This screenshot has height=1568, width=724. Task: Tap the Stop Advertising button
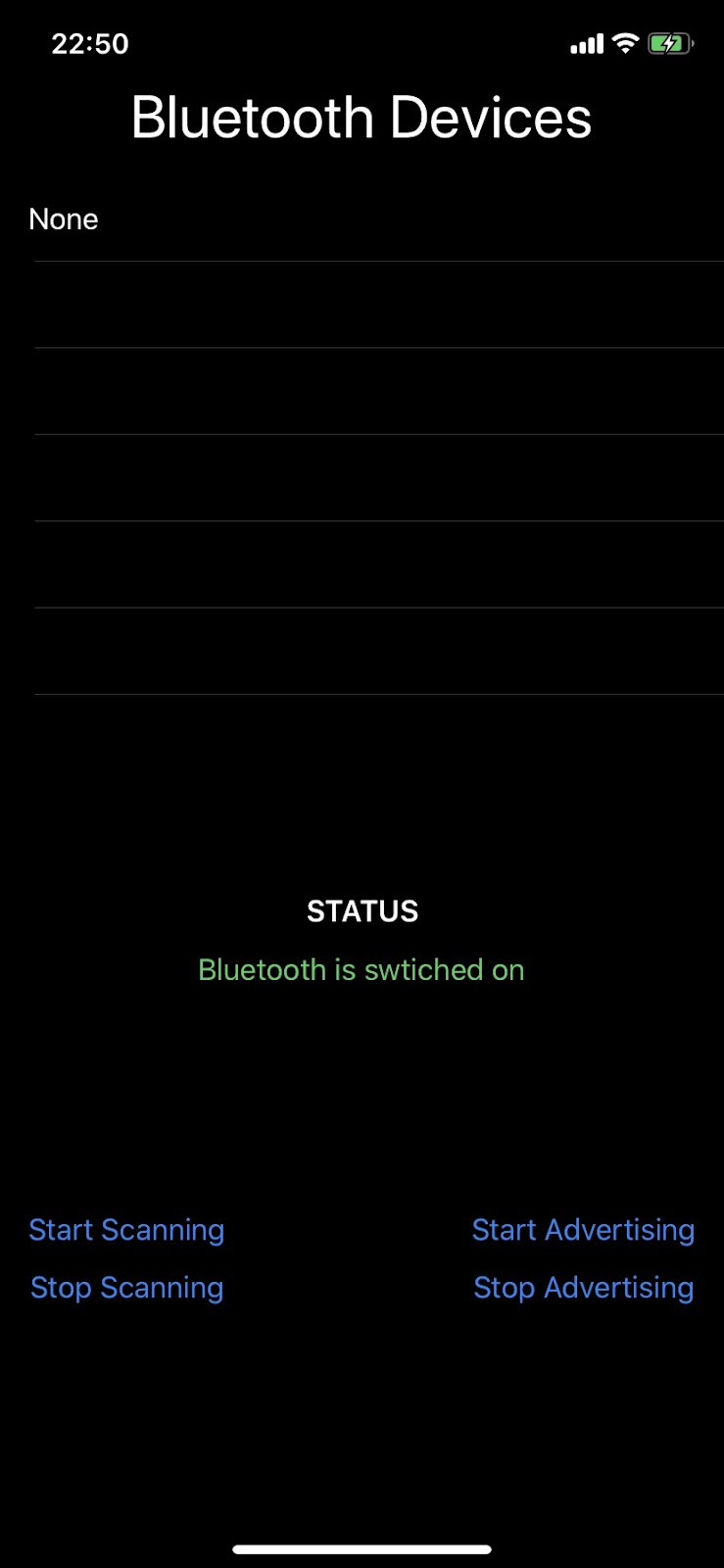[x=583, y=1288]
